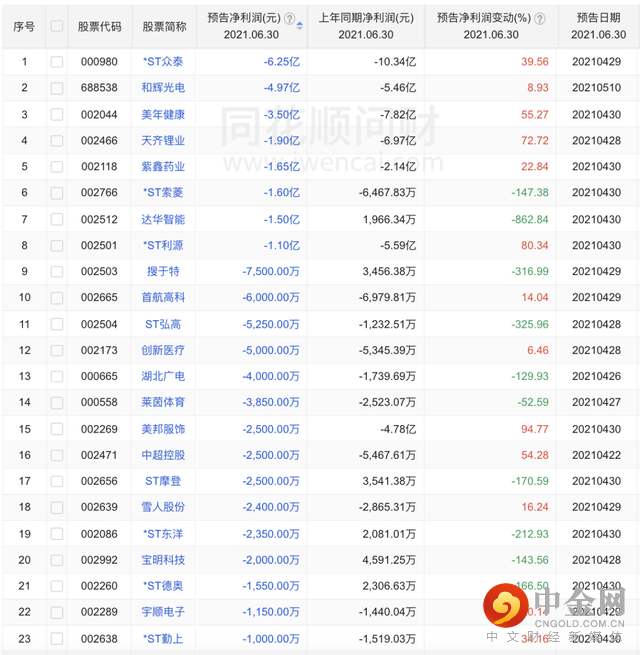640x655 pixels.
Task: Tick the checkbox for 达华智能
Action: [57, 219]
